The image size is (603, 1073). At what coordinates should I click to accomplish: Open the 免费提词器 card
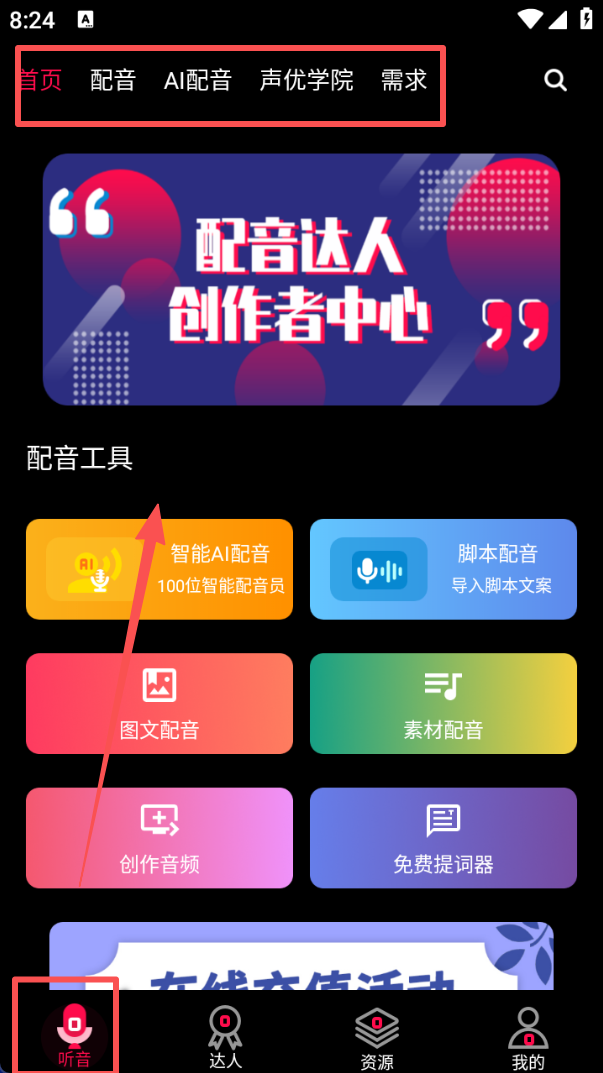tap(443, 837)
